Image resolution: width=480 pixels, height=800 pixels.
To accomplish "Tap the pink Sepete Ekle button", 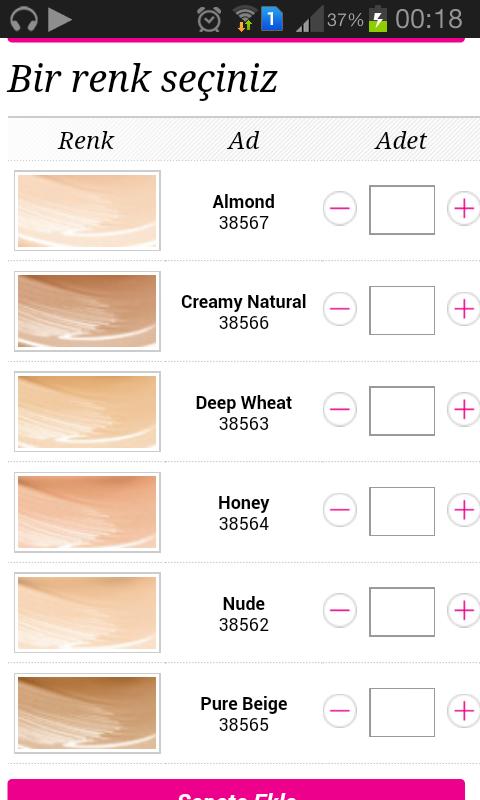I will [x=236, y=790].
